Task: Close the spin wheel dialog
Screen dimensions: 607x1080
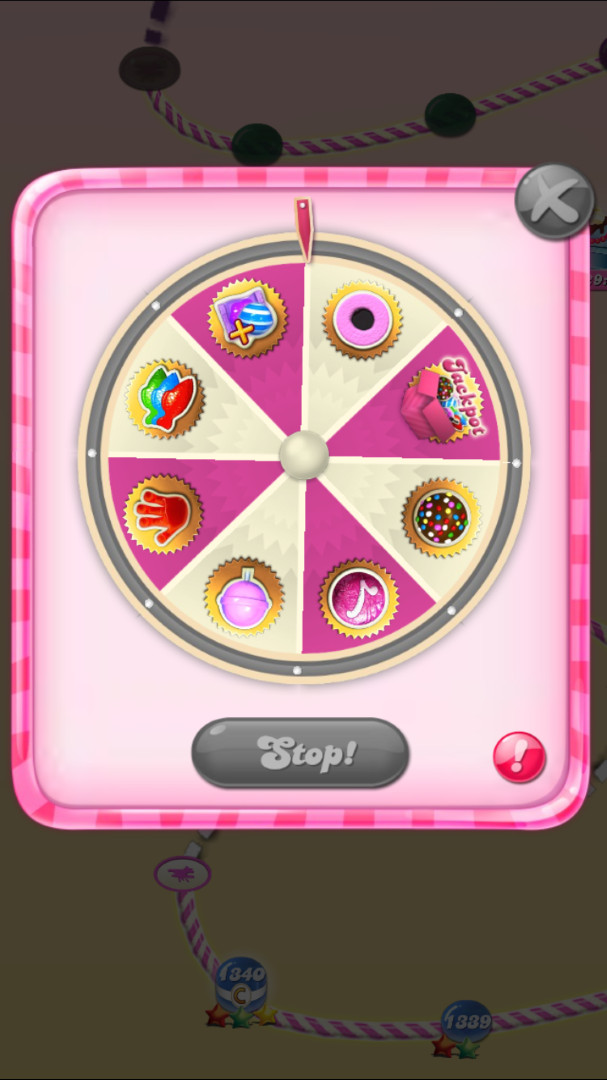Action: pyautogui.click(x=553, y=202)
